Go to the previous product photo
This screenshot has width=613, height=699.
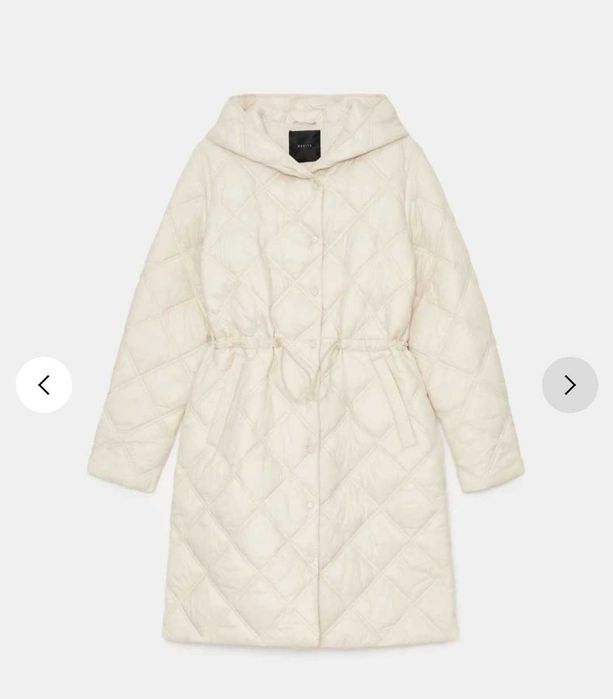44,385
